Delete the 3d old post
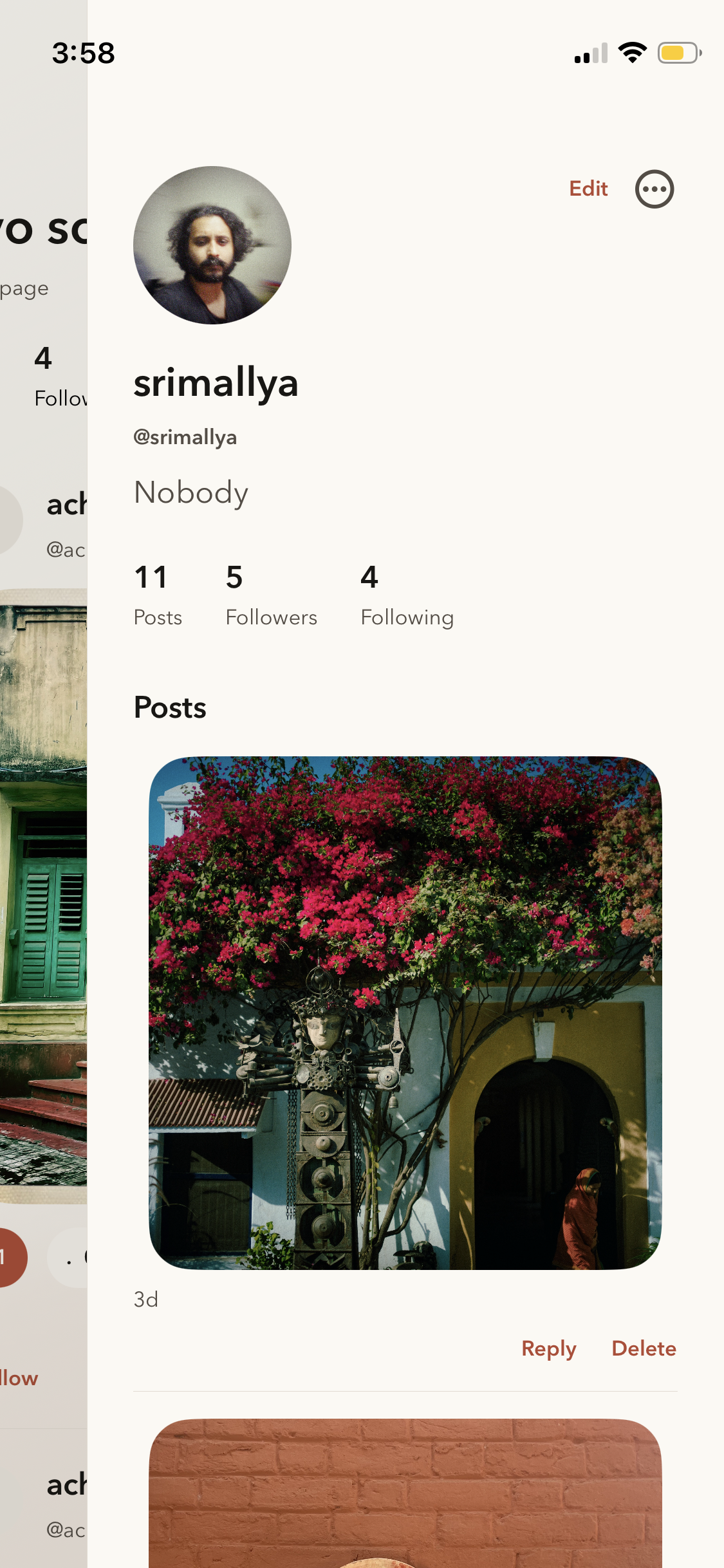 (644, 1349)
